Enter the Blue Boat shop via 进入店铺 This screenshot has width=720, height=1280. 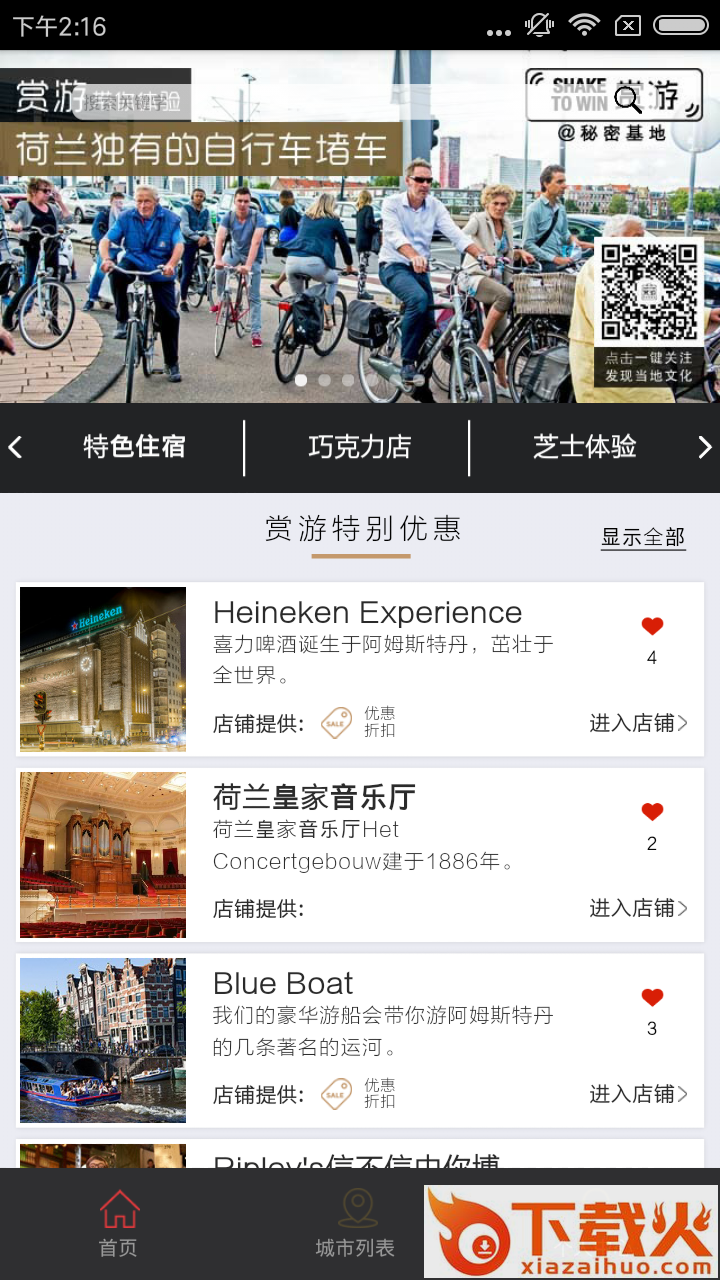tap(638, 1094)
